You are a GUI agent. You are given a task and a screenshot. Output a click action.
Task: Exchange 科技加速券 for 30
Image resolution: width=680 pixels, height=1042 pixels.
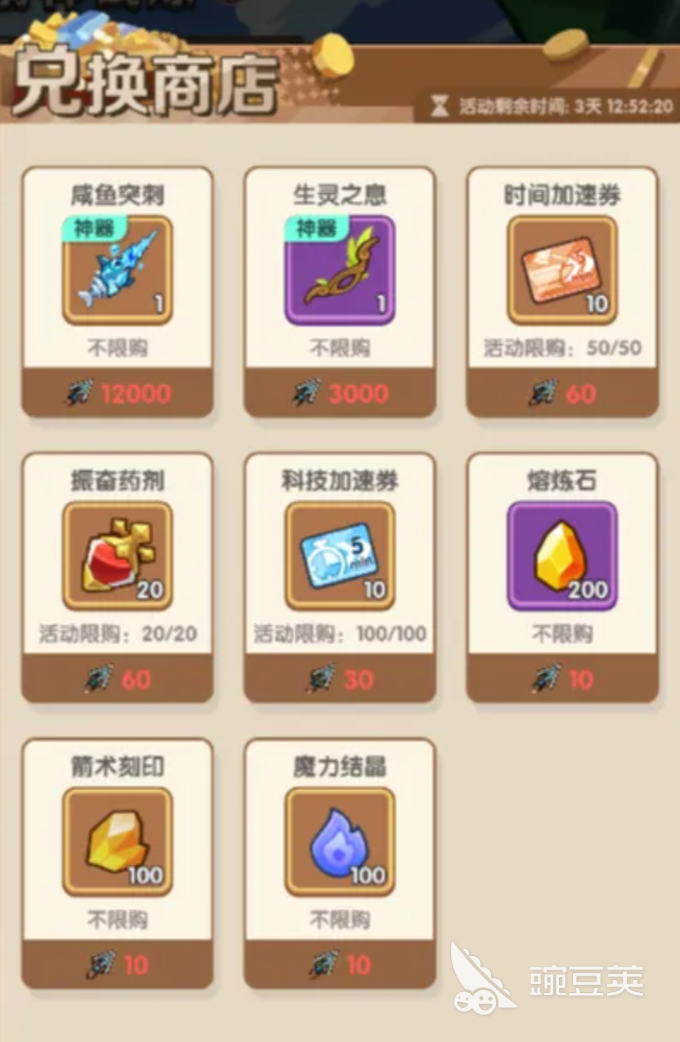(340, 680)
